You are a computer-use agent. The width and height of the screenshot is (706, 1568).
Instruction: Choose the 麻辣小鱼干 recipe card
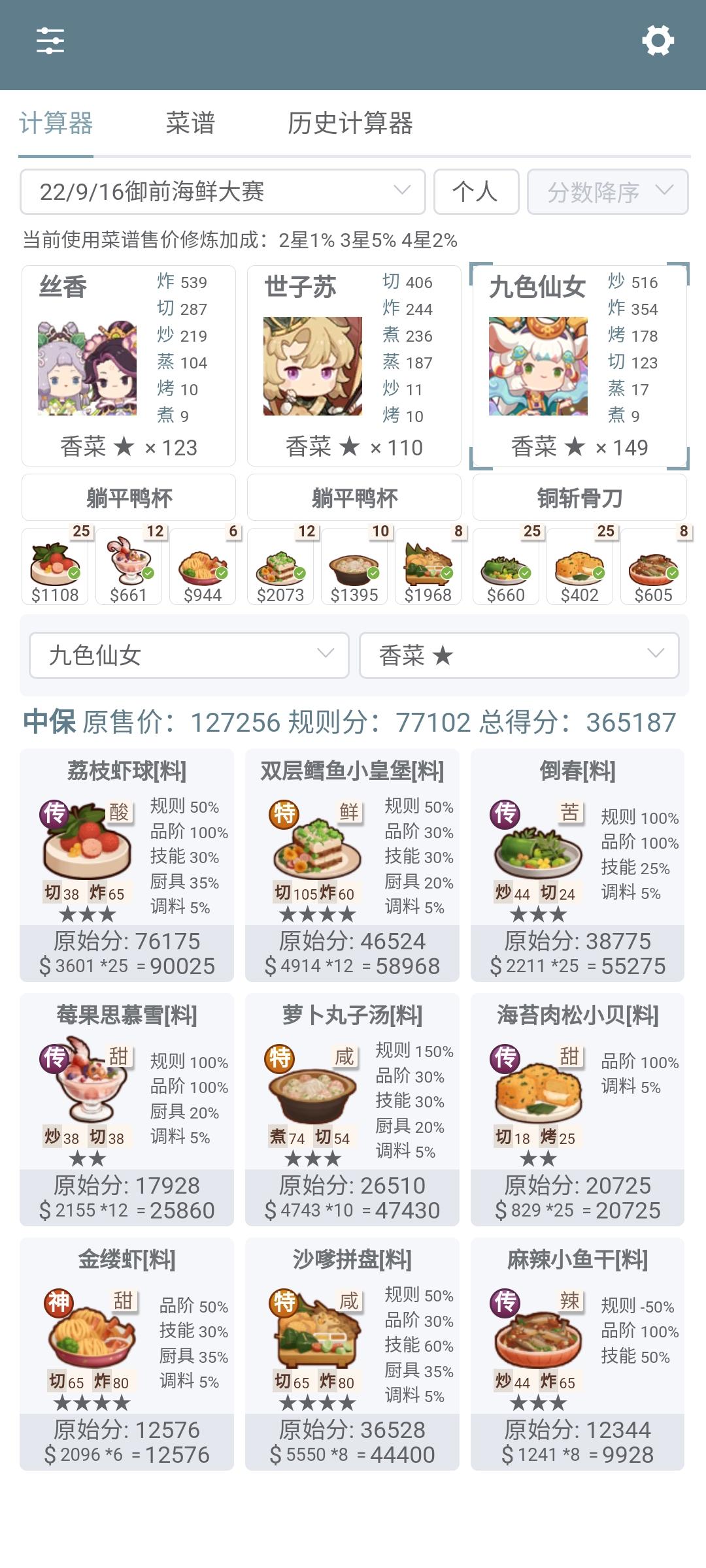(577, 1353)
